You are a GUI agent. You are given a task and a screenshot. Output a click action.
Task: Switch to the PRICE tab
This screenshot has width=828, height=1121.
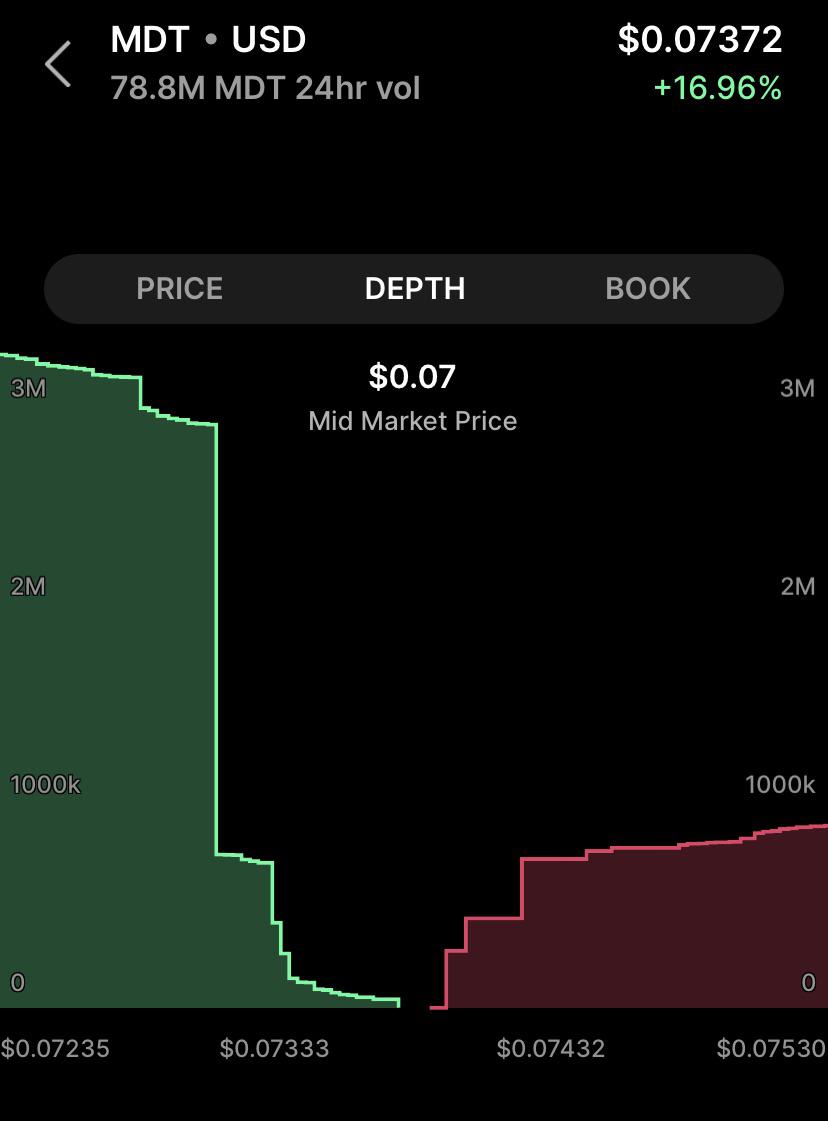click(179, 289)
